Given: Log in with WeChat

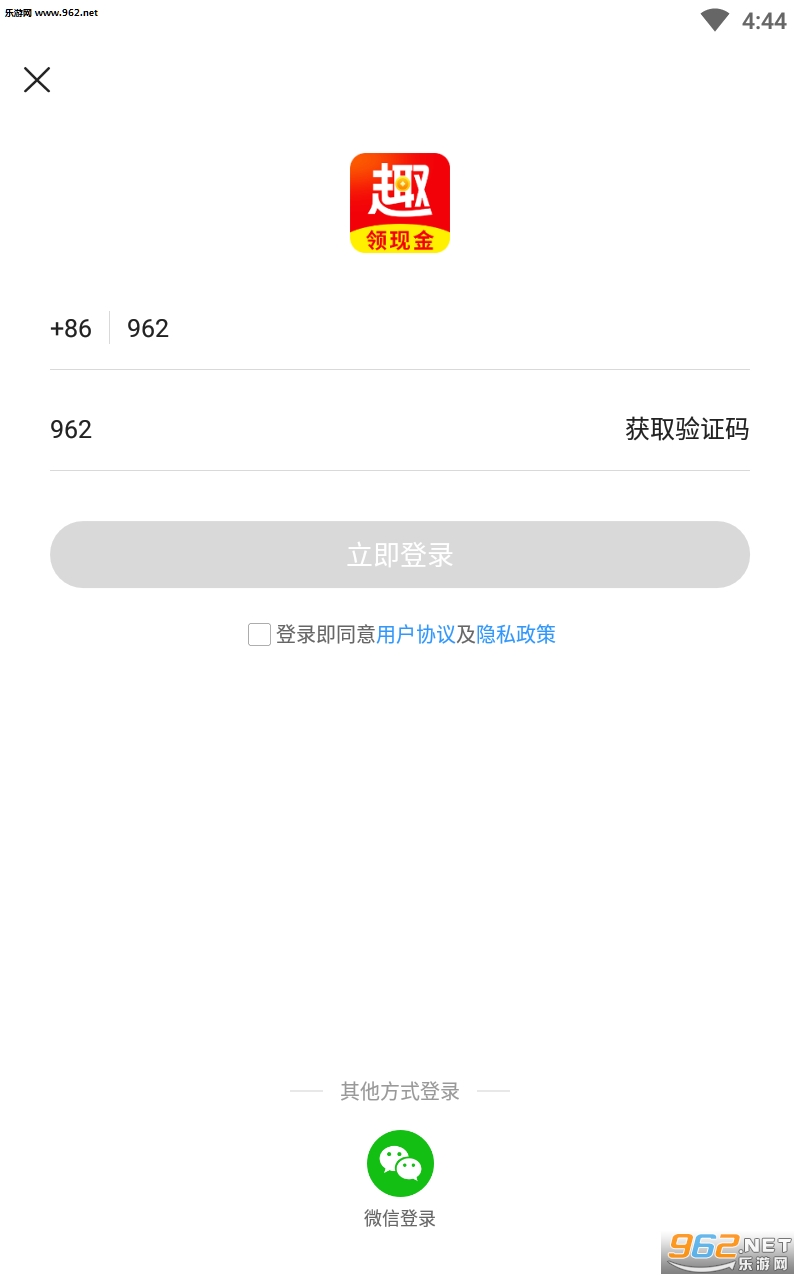Looking at the screenshot, I should click(x=400, y=1164).
